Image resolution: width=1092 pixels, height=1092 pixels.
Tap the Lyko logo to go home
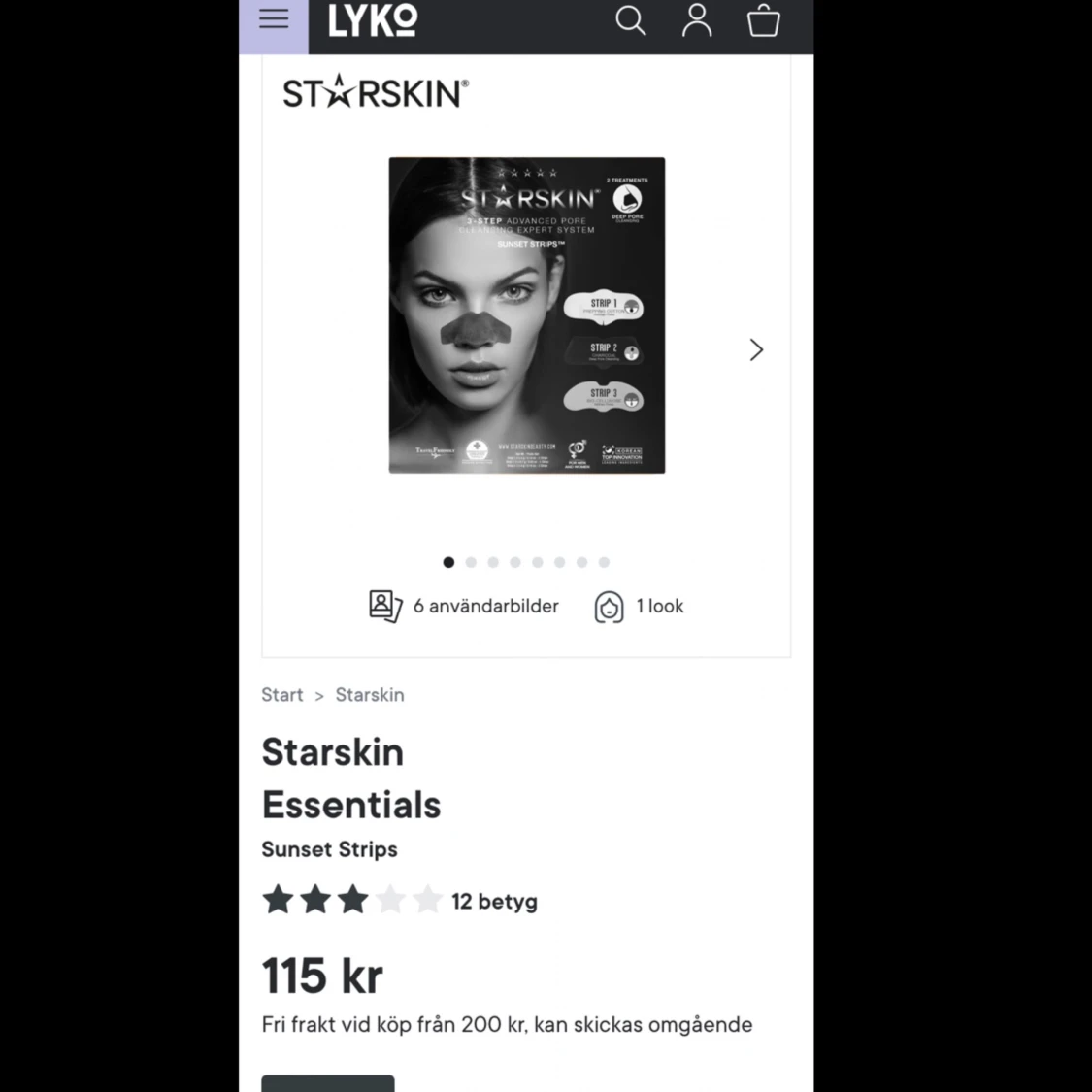coord(373,21)
